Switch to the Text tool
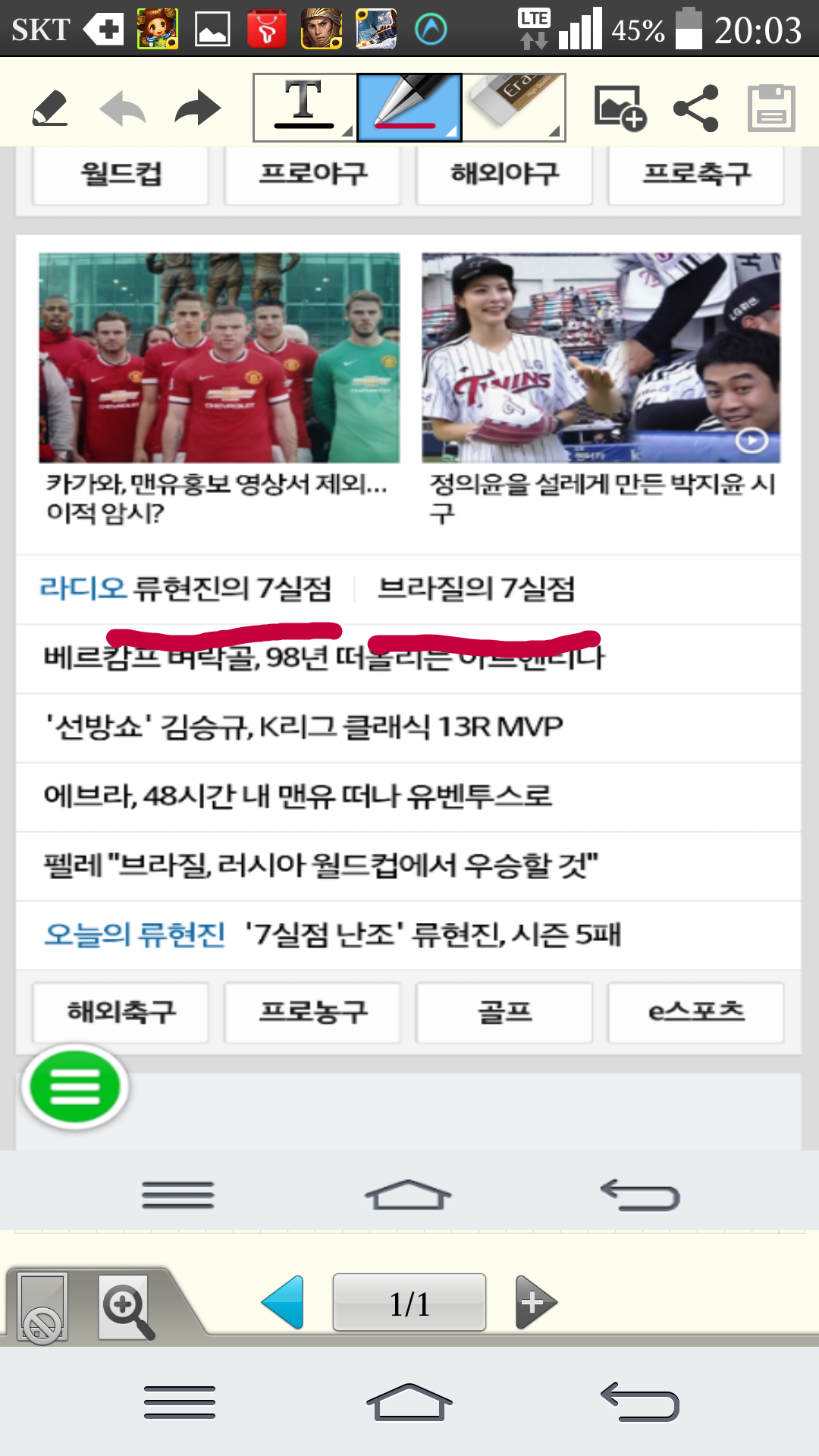Screen dimensions: 819x1456 [x=303, y=105]
